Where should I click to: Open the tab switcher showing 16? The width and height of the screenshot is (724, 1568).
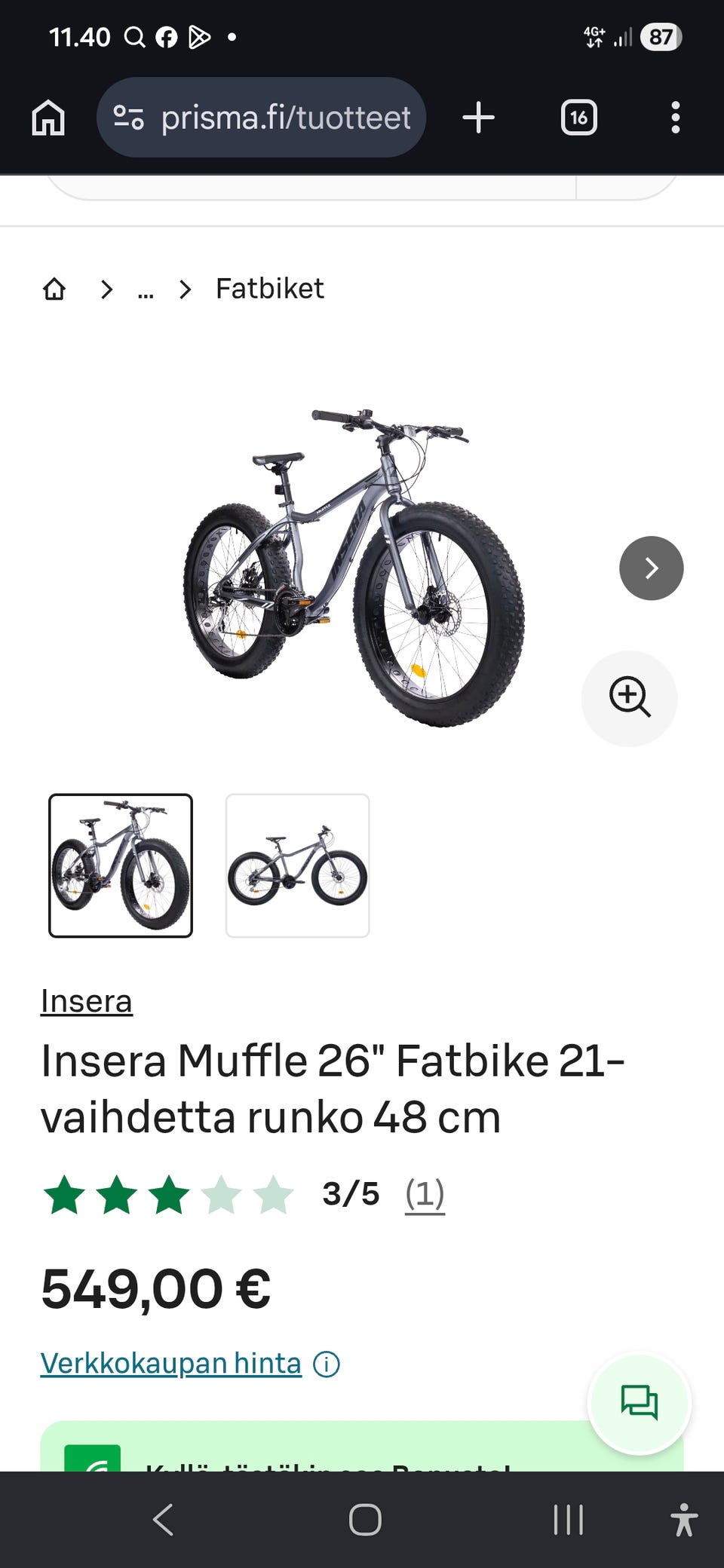coord(579,118)
